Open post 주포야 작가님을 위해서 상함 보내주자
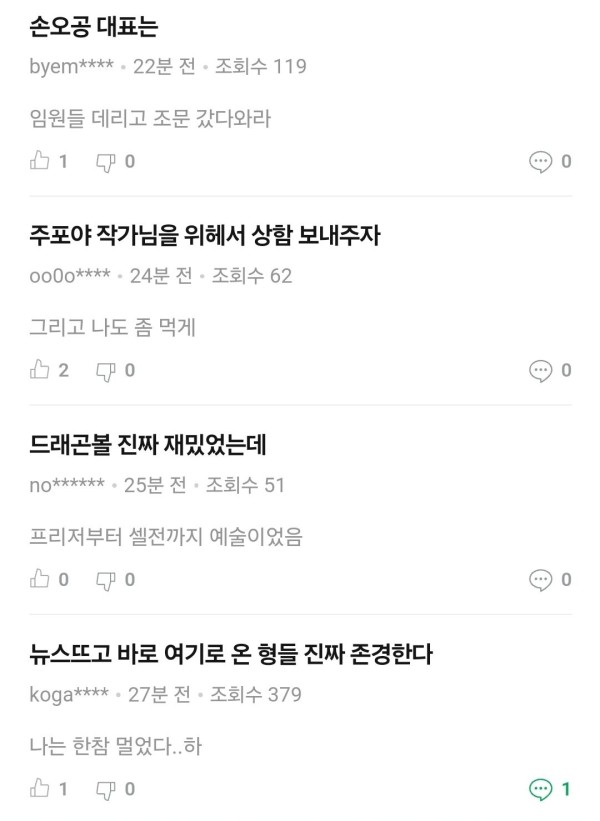This screenshot has height=821, width=600. pyautogui.click(x=206, y=236)
